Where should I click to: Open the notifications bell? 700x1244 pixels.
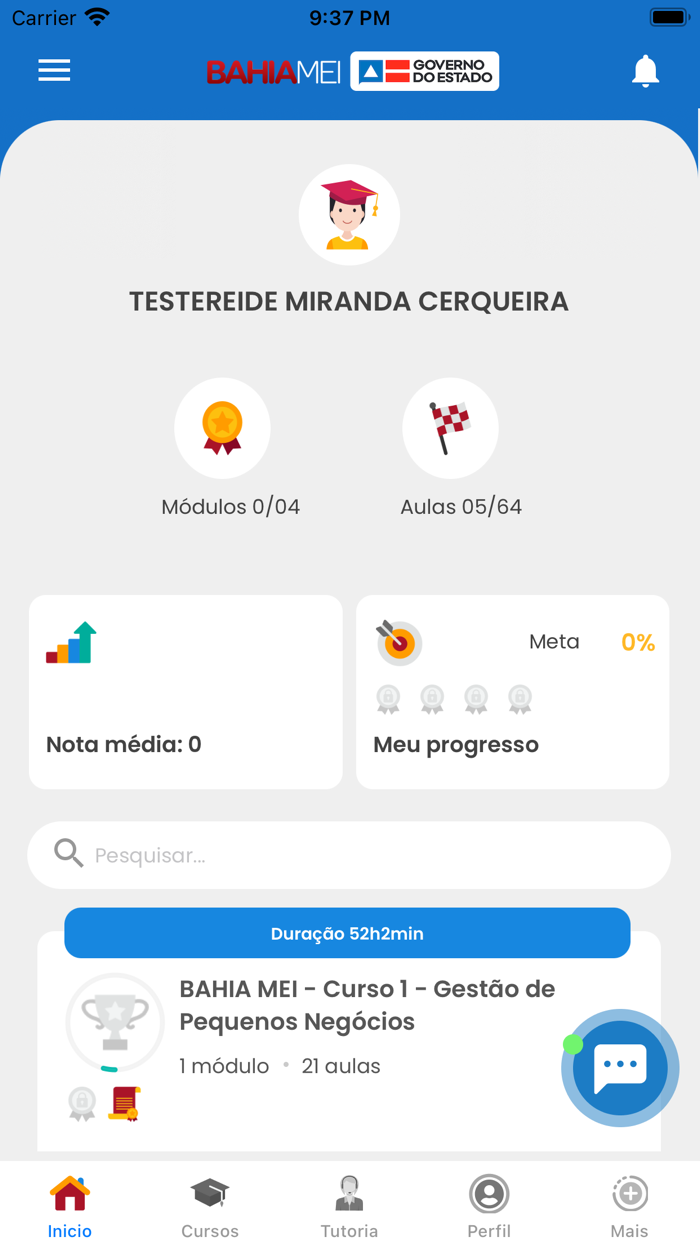[x=645, y=71]
